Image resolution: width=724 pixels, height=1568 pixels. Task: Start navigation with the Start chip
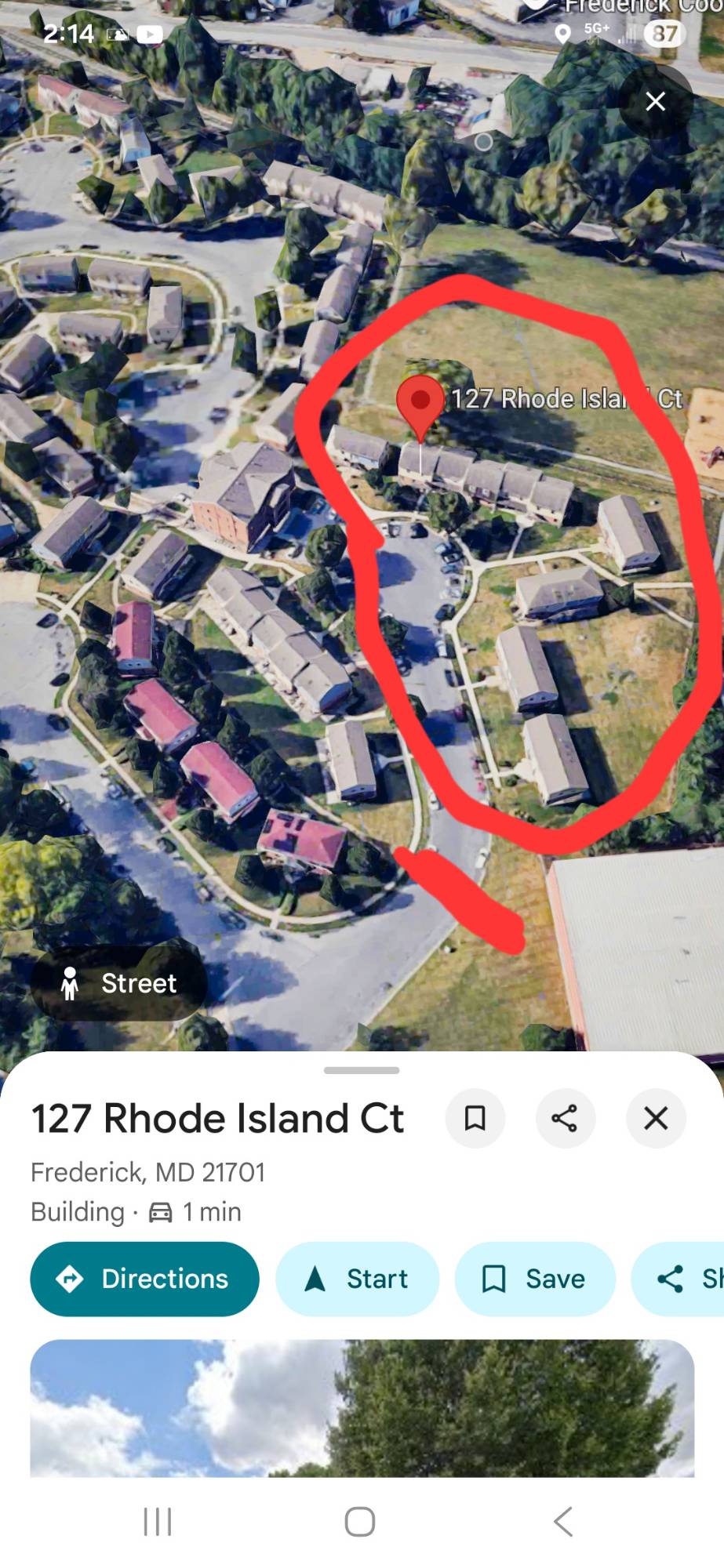(357, 1279)
